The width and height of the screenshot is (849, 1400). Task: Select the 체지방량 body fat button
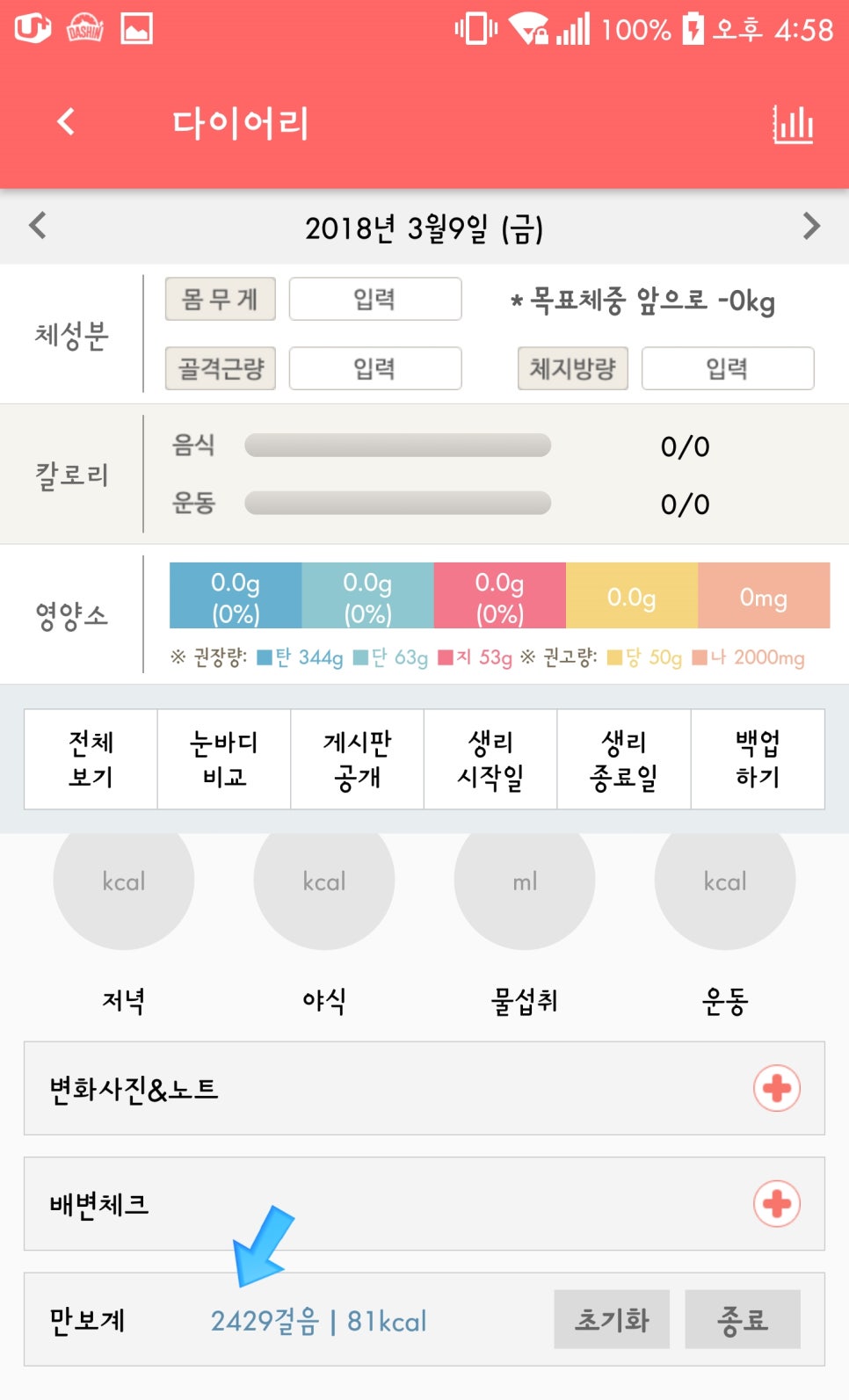pyautogui.click(x=573, y=368)
